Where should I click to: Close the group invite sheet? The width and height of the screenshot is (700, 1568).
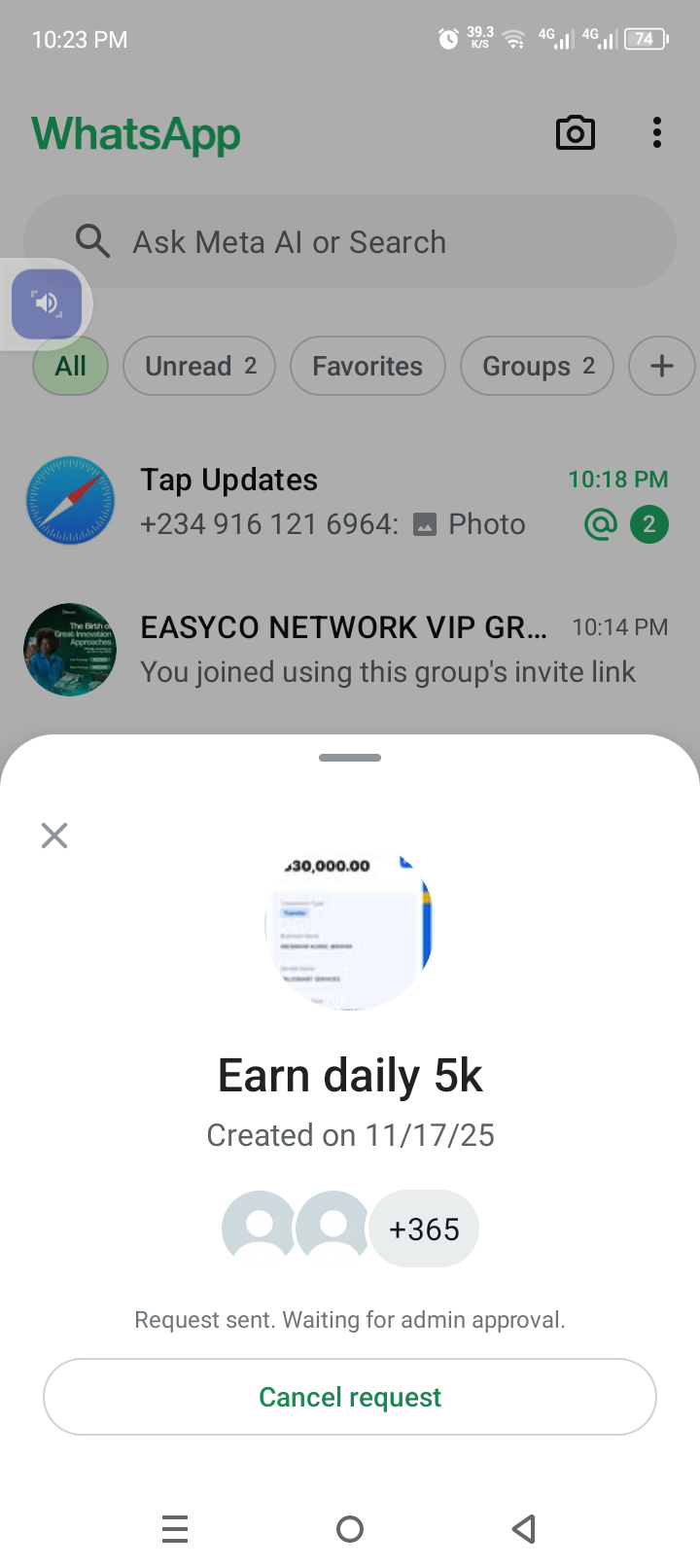tap(54, 836)
